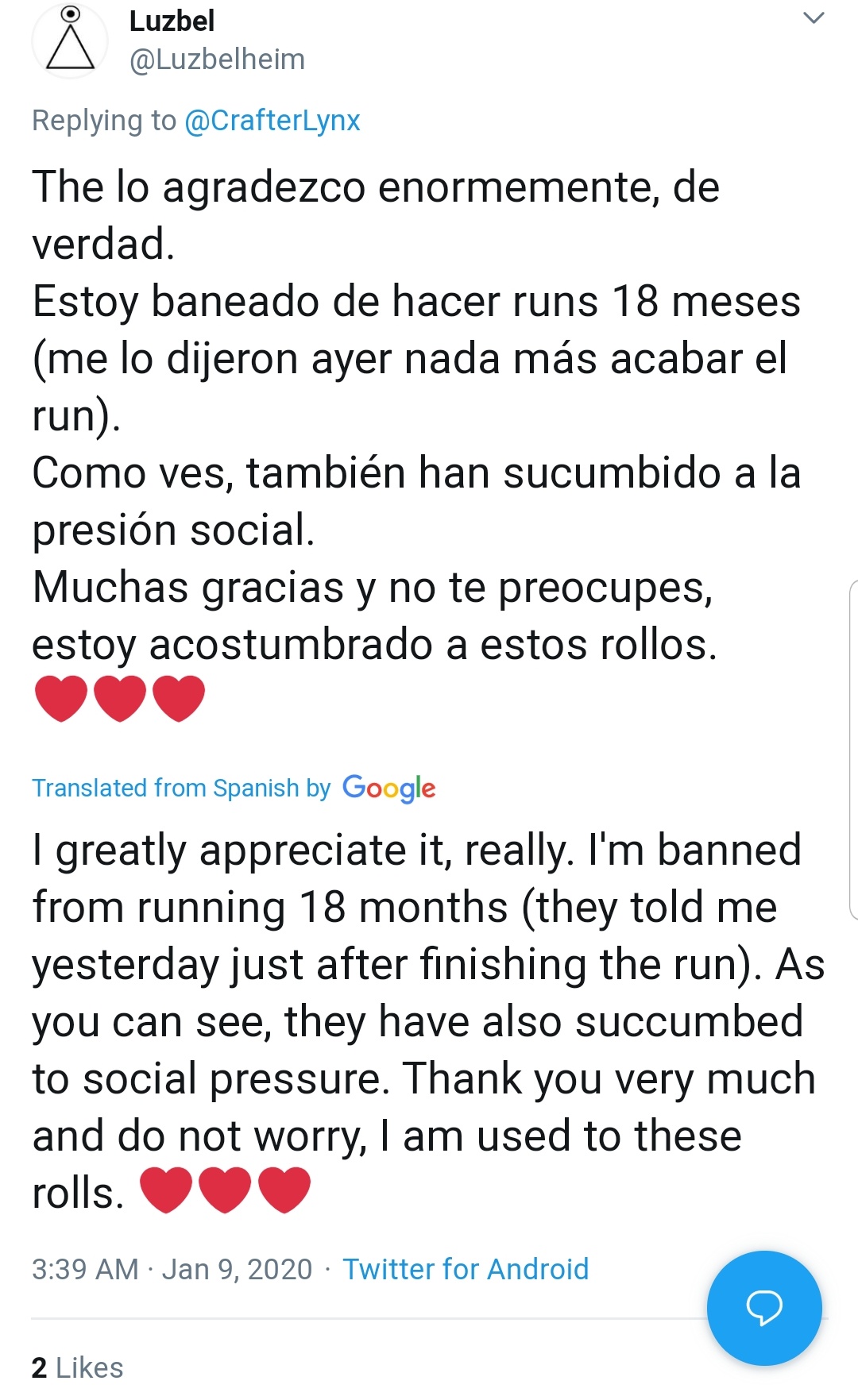Open Luzbel's profile picture
The width and height of the screenshot is (858, 1400).
point(70,40)
